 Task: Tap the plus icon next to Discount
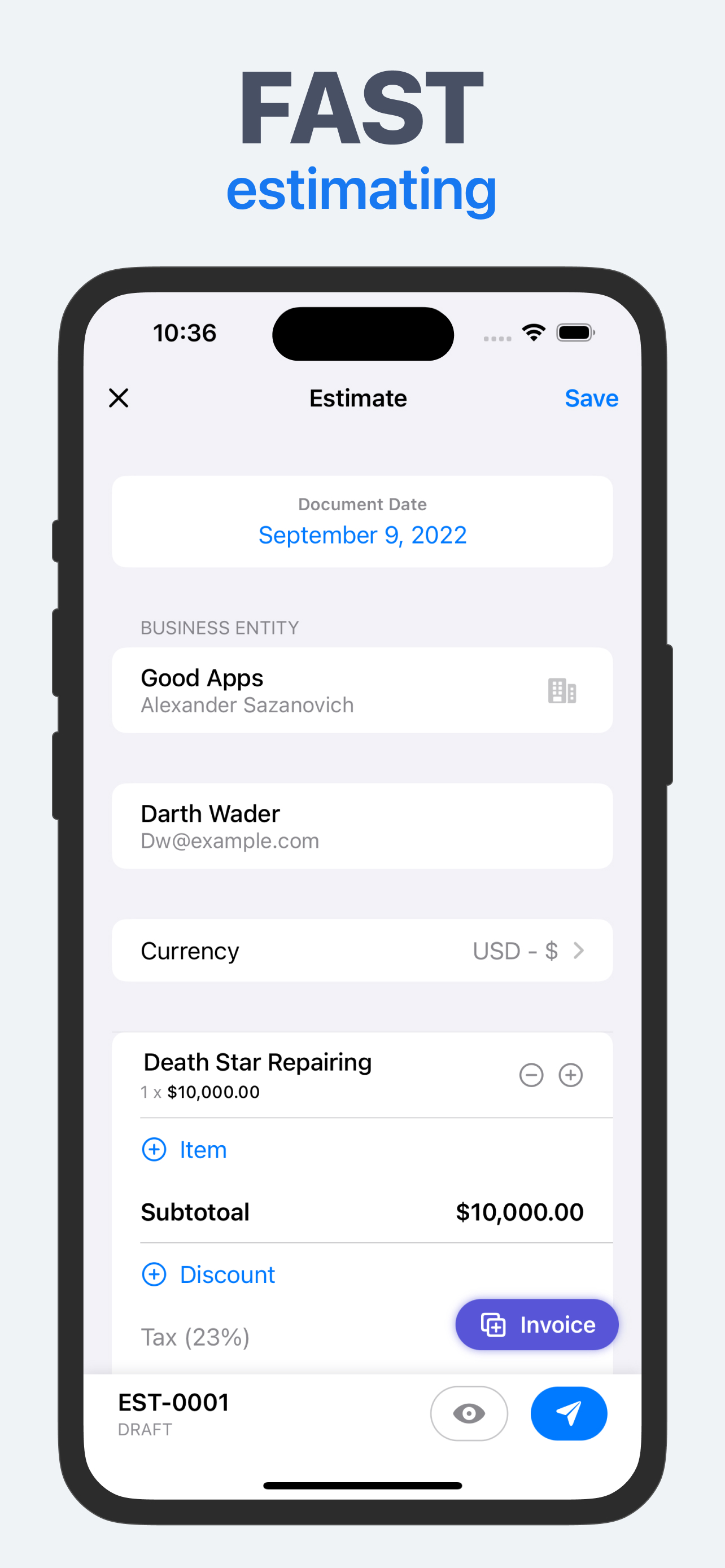click(155, 1274)
